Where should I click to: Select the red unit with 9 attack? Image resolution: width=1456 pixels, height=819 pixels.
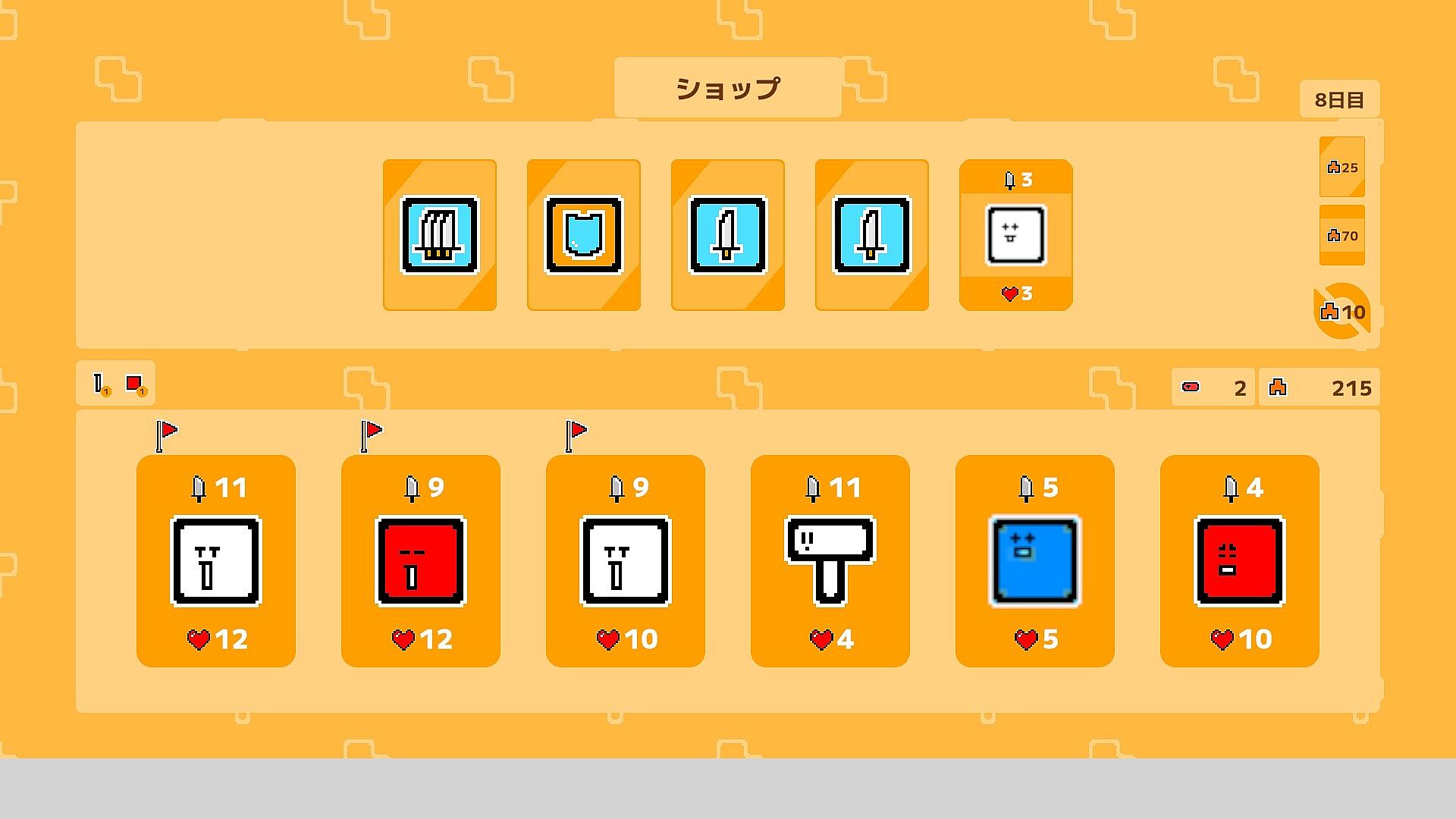coord(421,561)
